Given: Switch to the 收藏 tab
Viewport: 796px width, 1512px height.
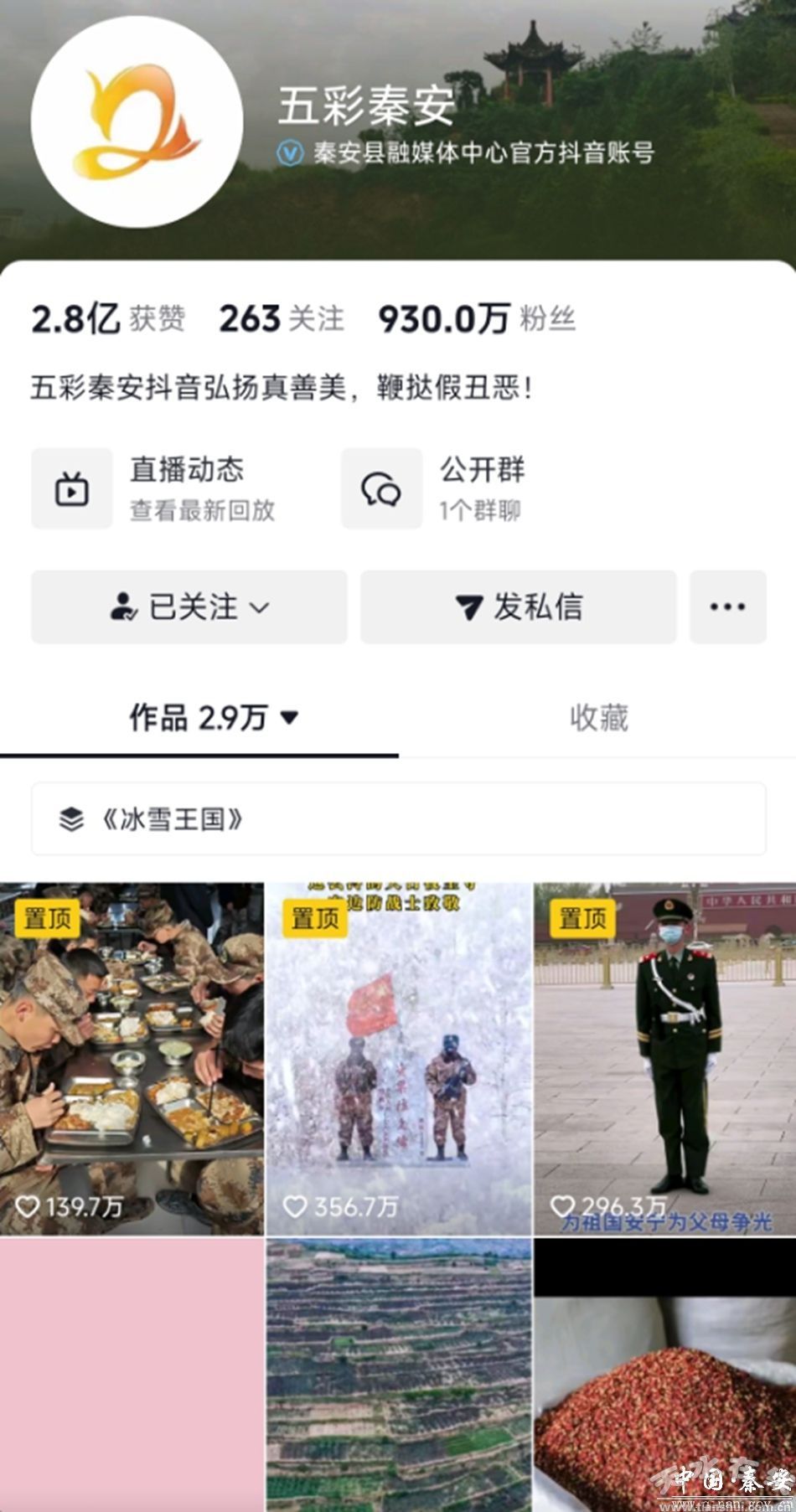Looking at the screenshot, I should click(598, 718).
